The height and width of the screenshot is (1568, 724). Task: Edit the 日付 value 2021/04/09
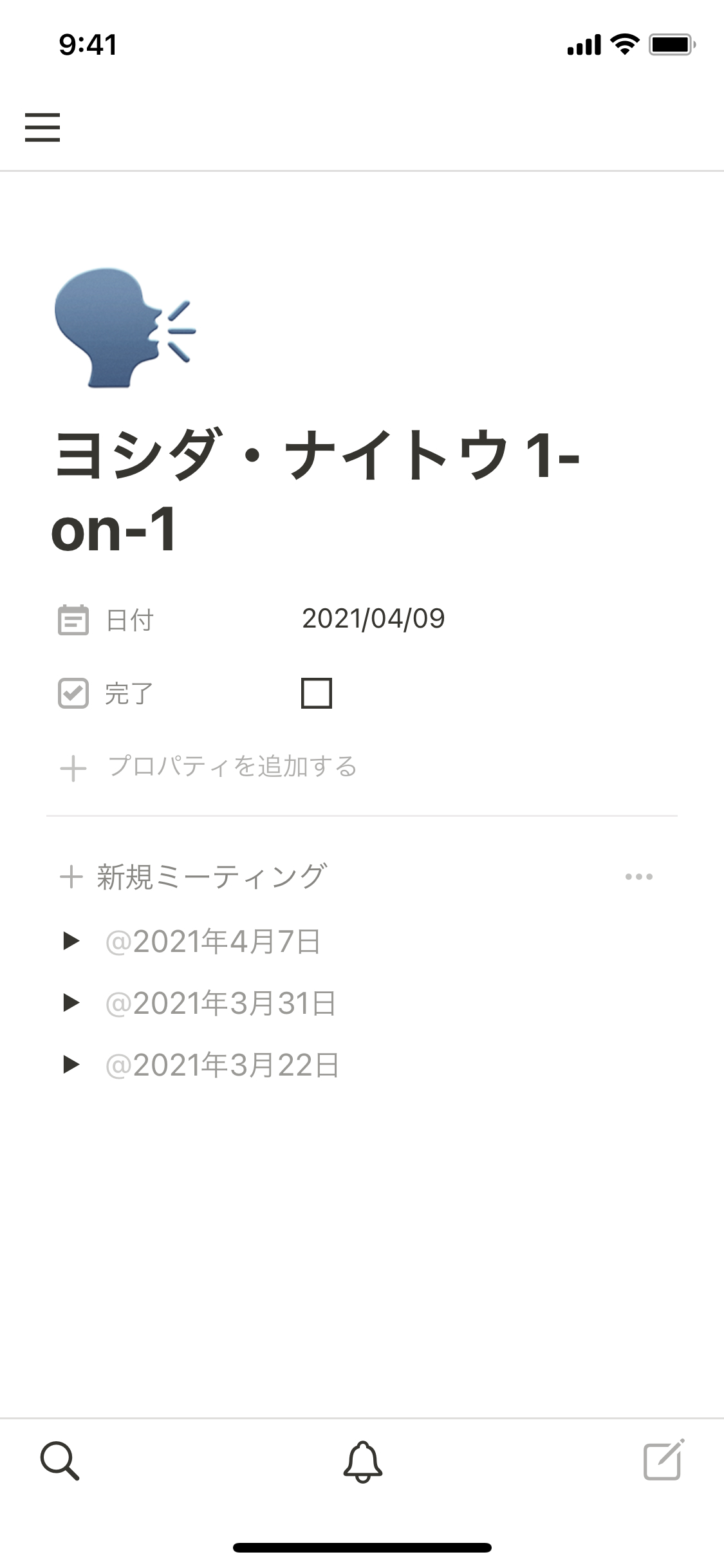[x=373, y=619]
